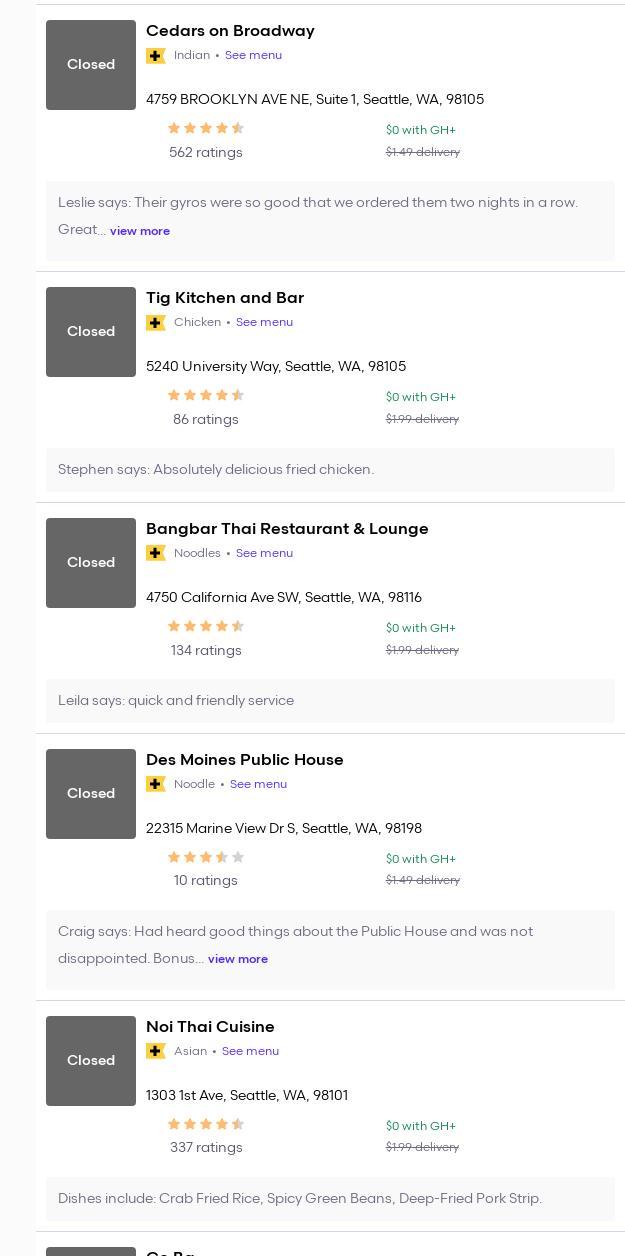The image size is (625, 1256).
Task: Tap the Closed thumbnail for Cedars on Broadway
Action: [x=91, y=65]
